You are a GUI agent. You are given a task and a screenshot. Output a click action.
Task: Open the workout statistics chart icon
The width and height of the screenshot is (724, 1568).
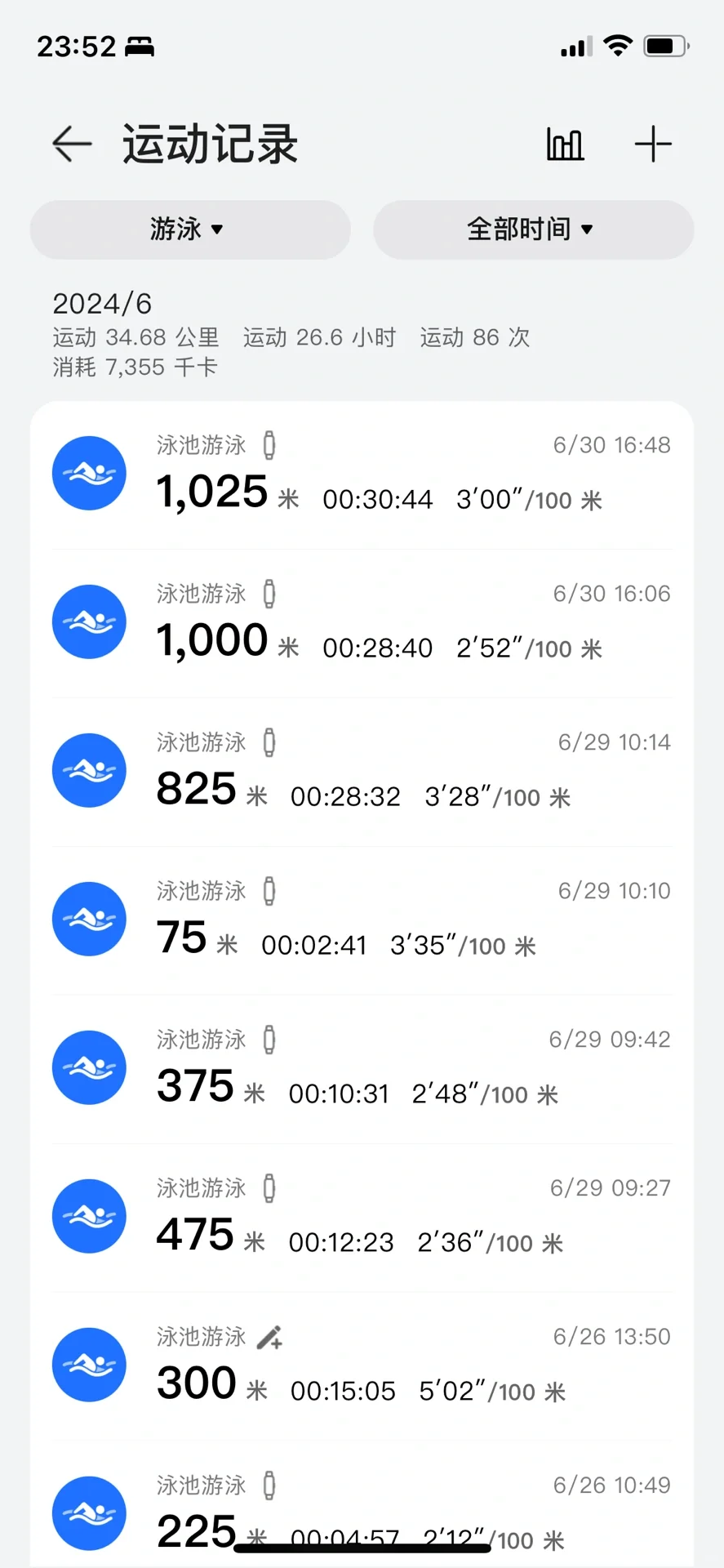click(x=565, y=145)
